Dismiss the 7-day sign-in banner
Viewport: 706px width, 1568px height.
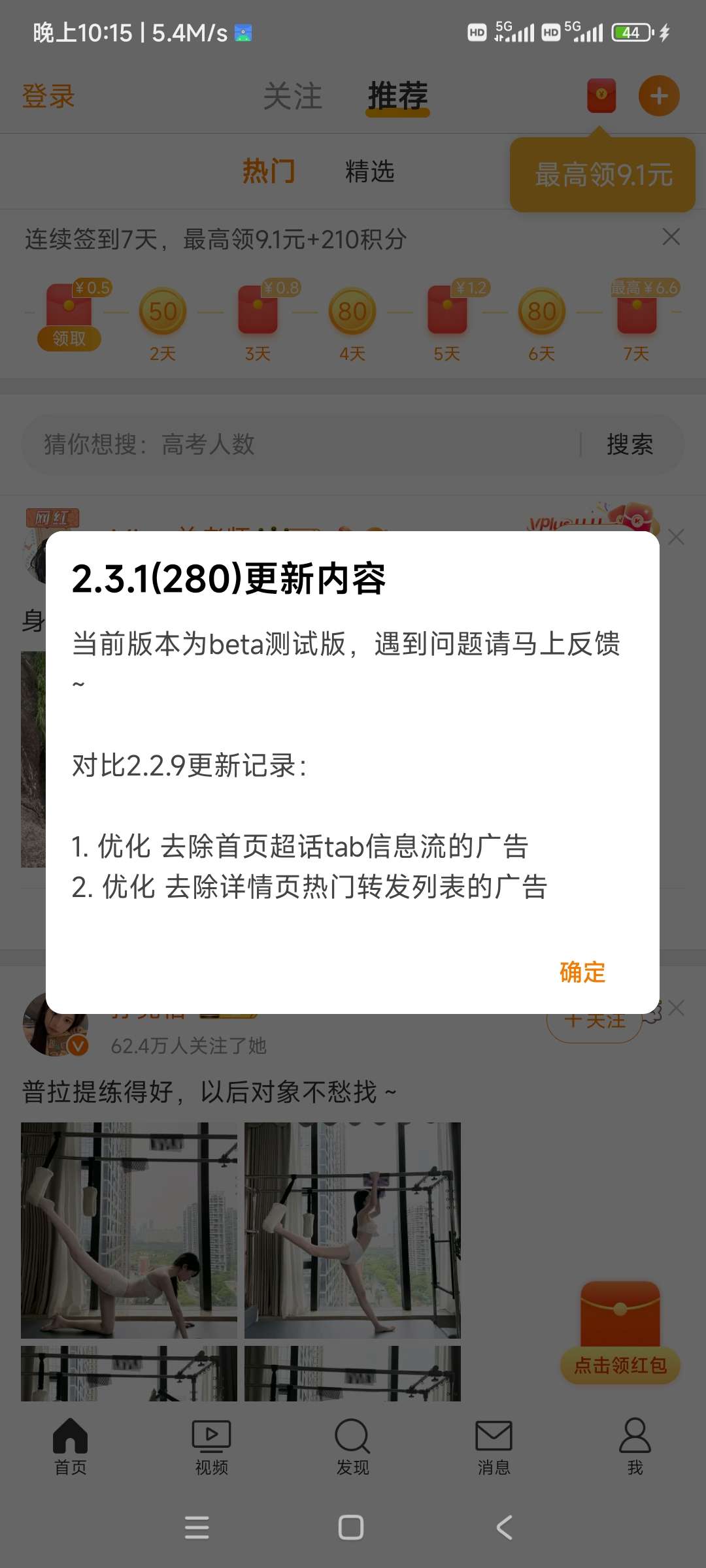tap(671, 237)
